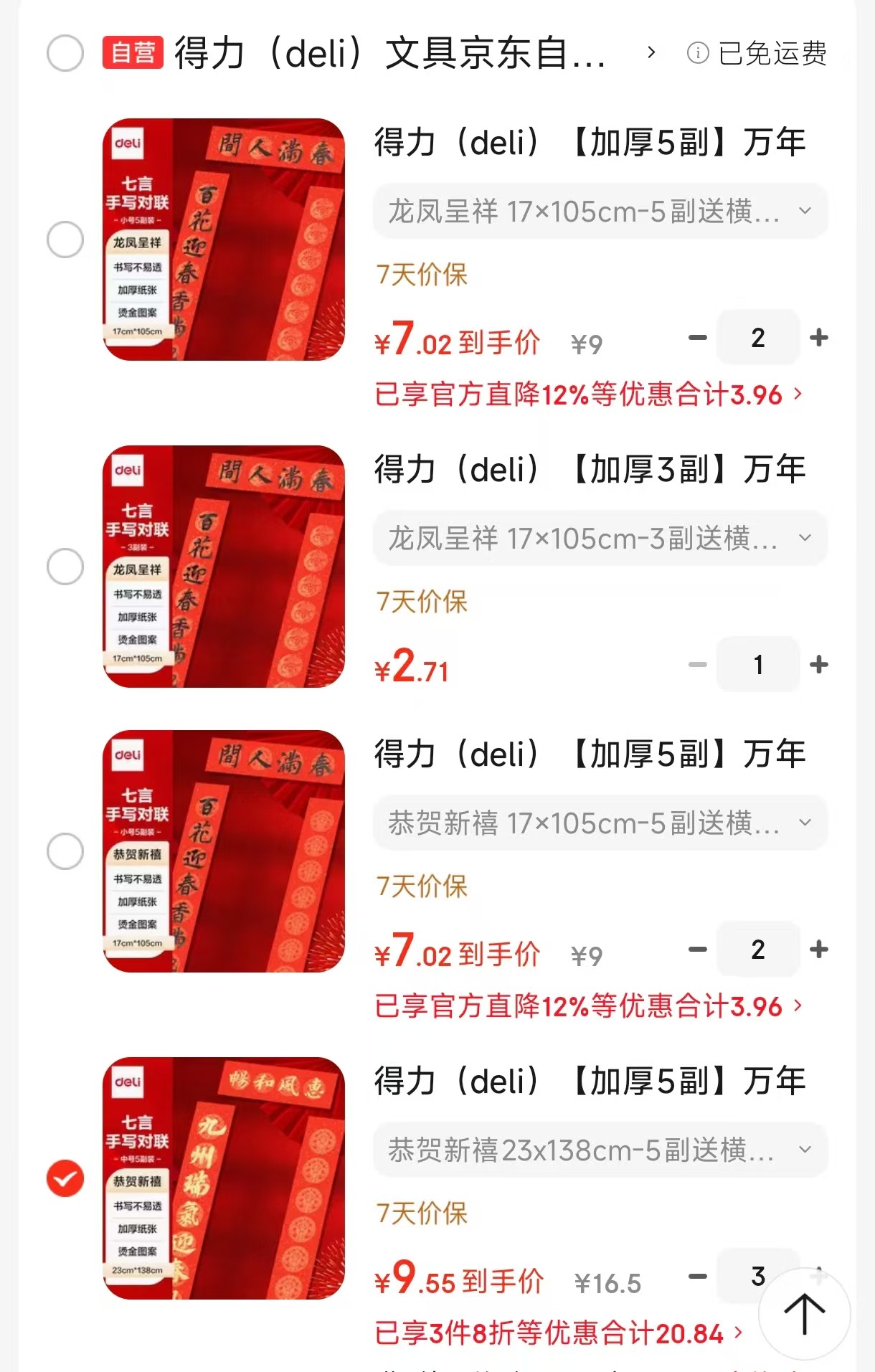
Task: Select the 龙凤呈祥 17×105cm-5副 item
Action: (65, 240)
